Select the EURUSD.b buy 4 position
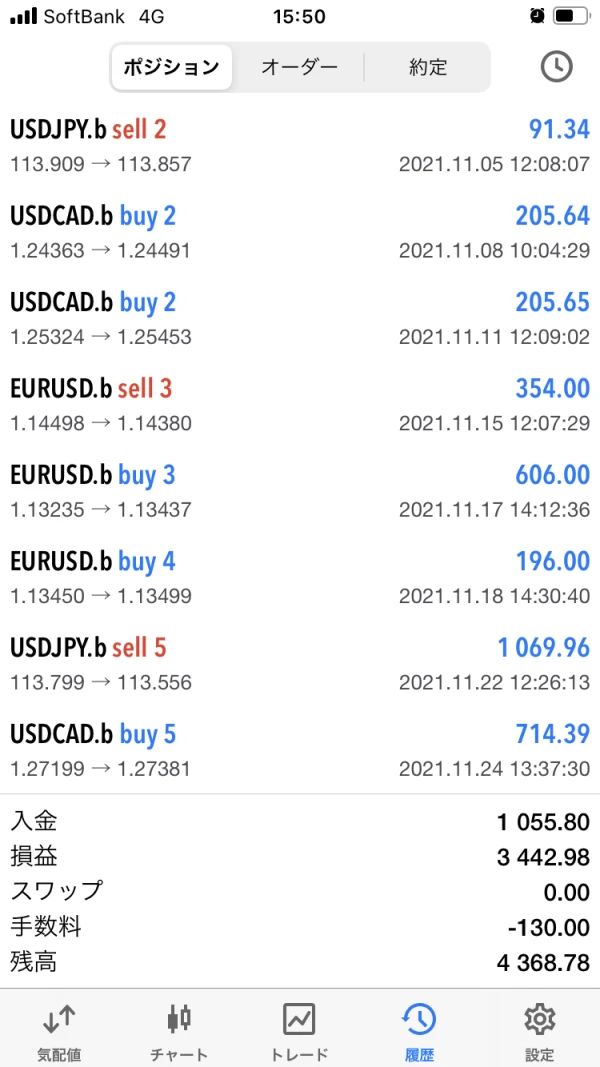The width and height of the screenshot is (600, 1067). (x=300, y=578)
